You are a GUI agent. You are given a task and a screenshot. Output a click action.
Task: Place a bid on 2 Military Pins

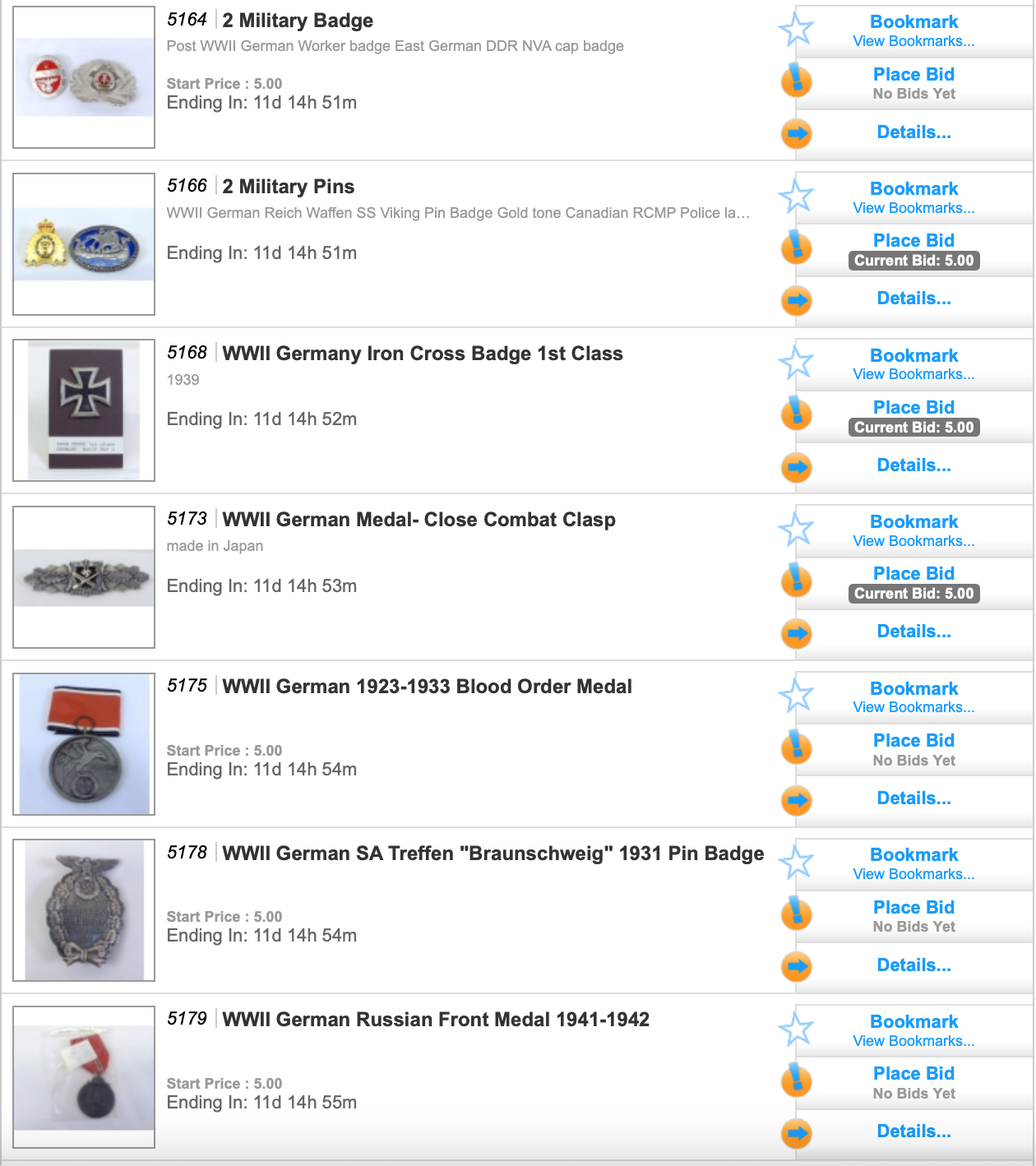pyautogui.click(x=913, y=241)
